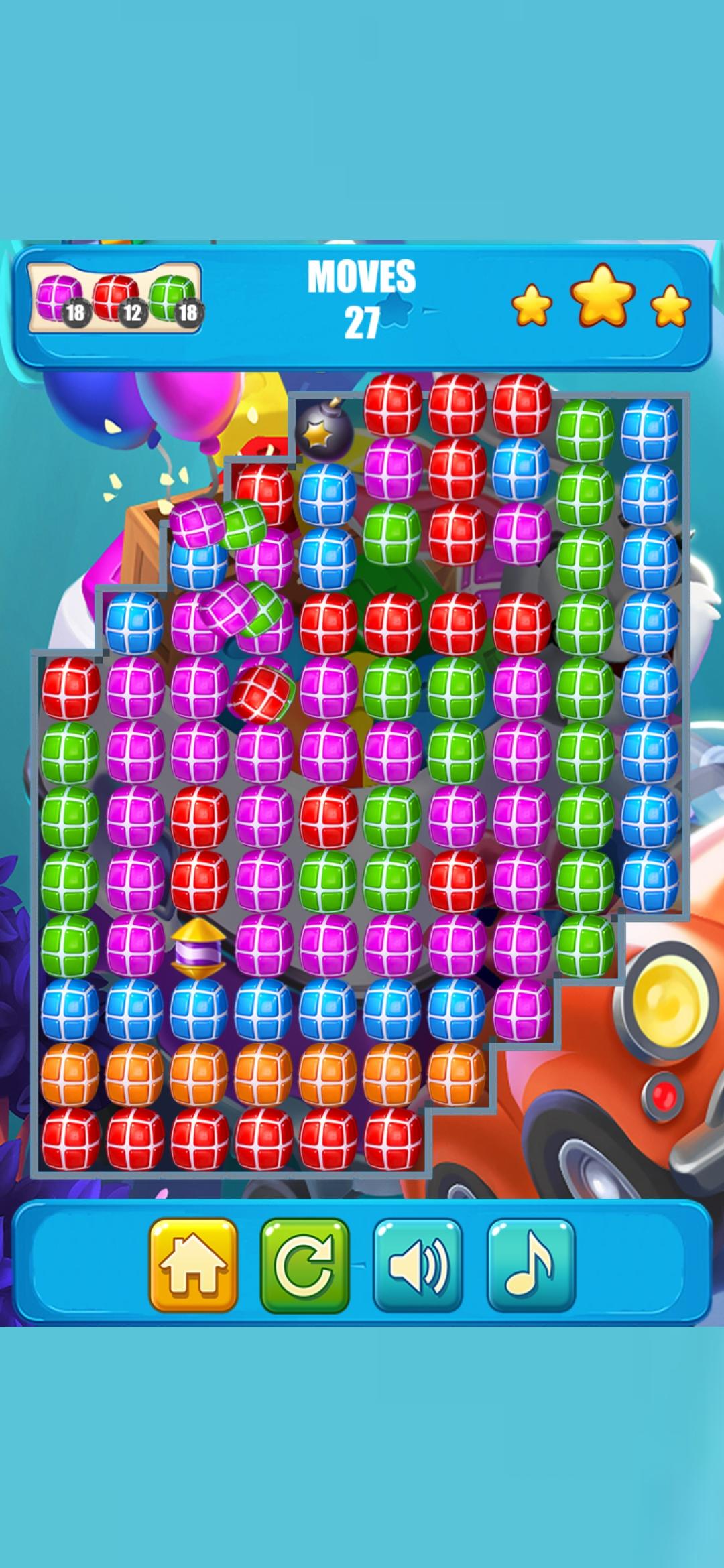Restart the current level
Viewport: 724px width, 1568px height.
[305, 1264]
